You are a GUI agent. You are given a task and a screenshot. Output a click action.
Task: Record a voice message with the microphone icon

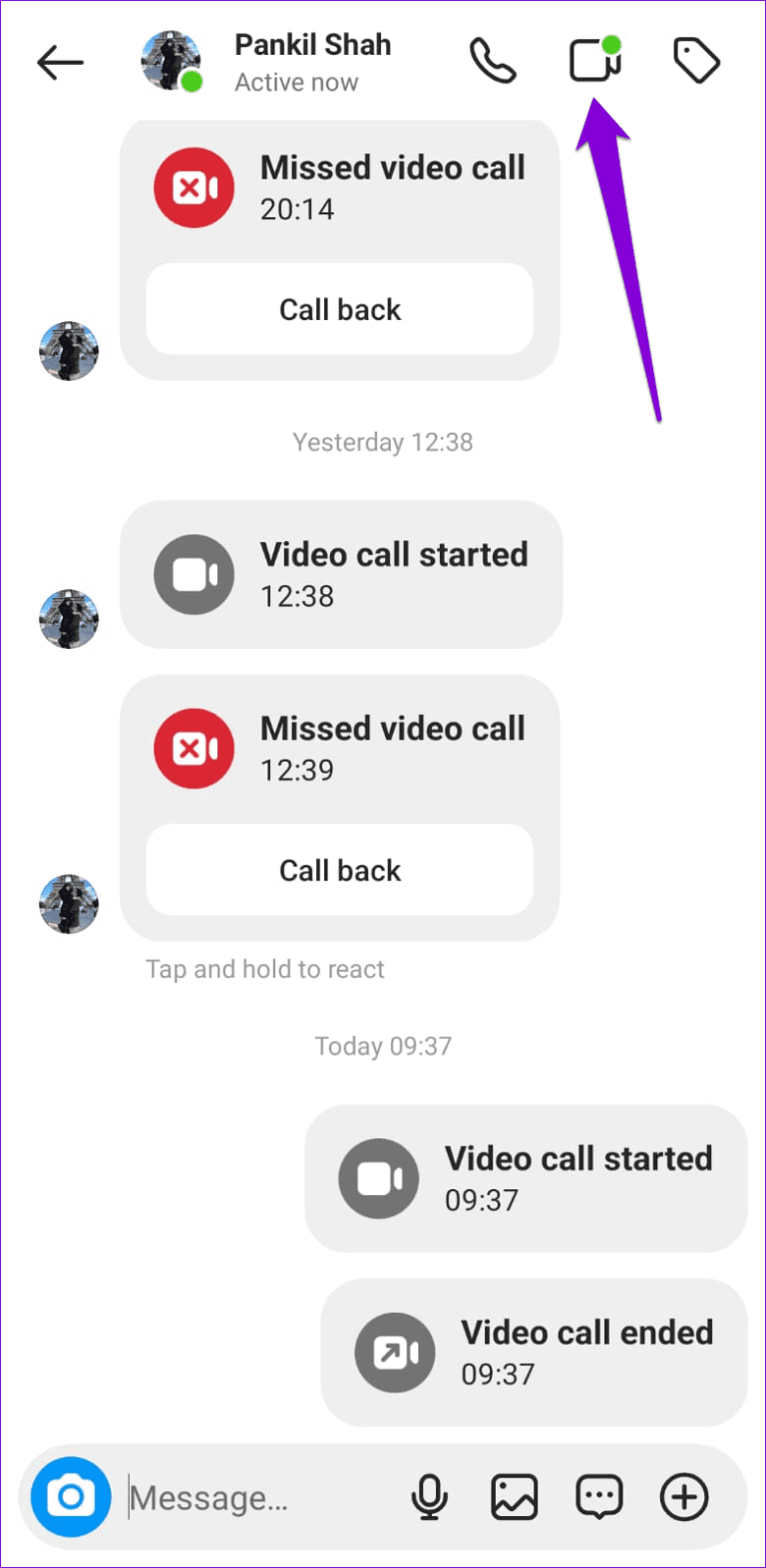click(x=429, y=1495)
